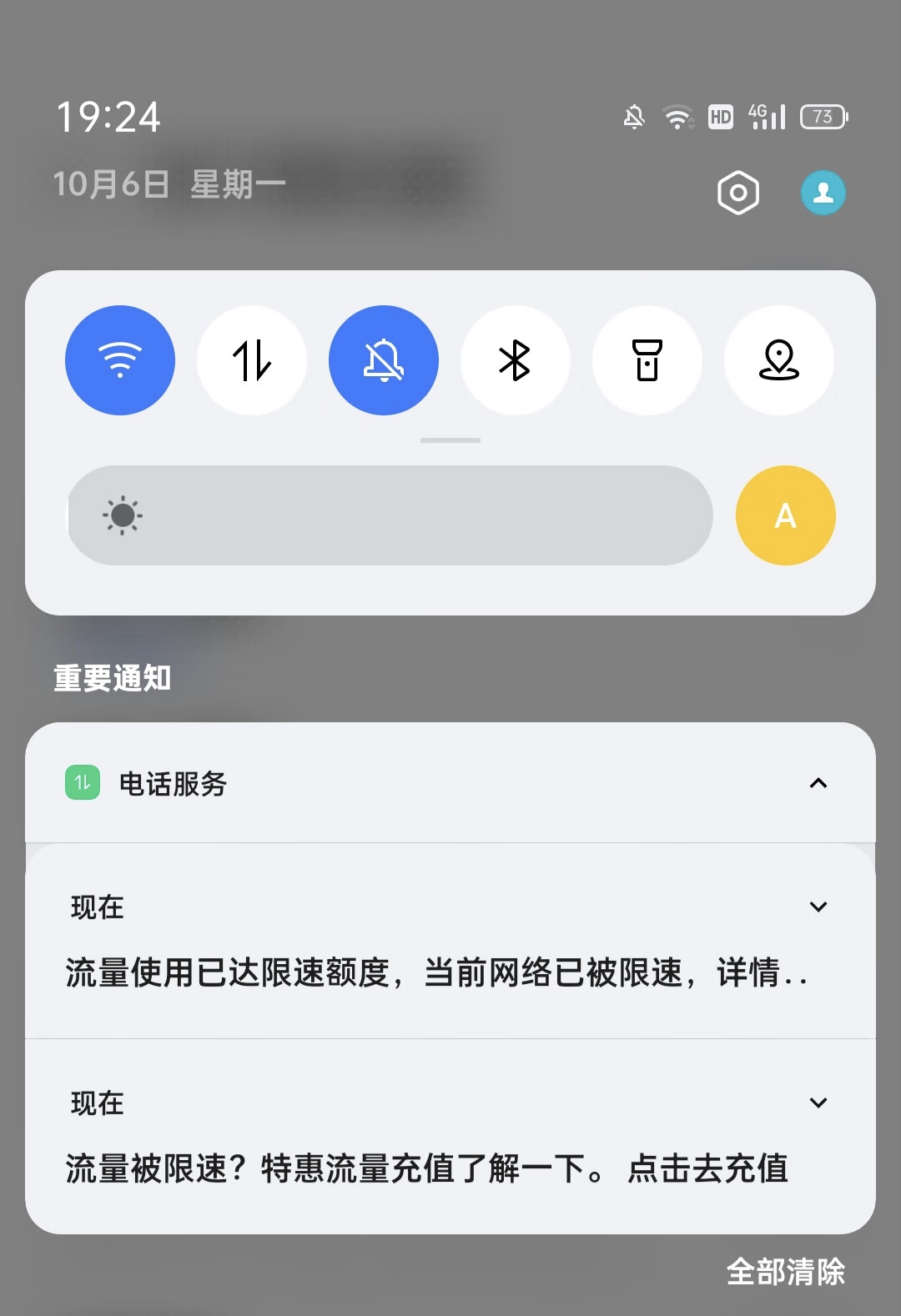Expand the 流量使用已达限速额度 notification

tap(818, 907)
